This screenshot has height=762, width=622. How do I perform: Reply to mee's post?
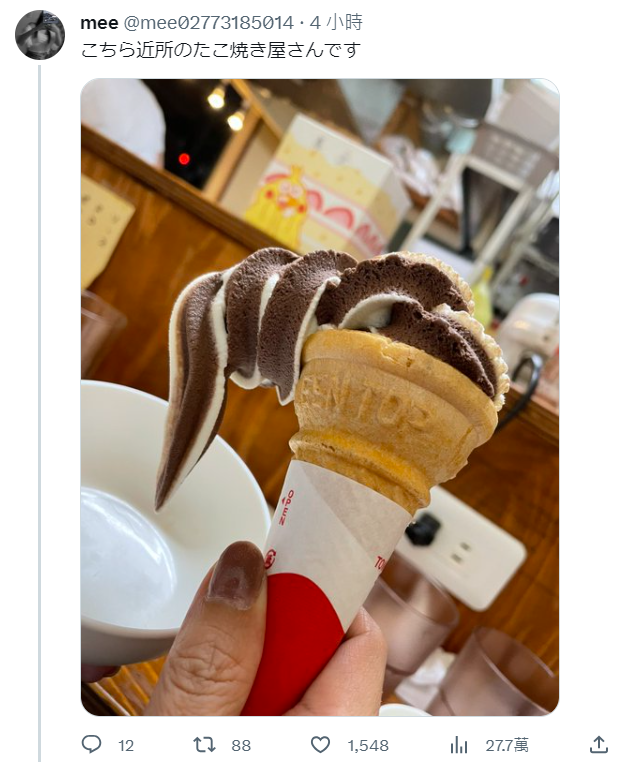pyautogui.click(x=92, y=745)
